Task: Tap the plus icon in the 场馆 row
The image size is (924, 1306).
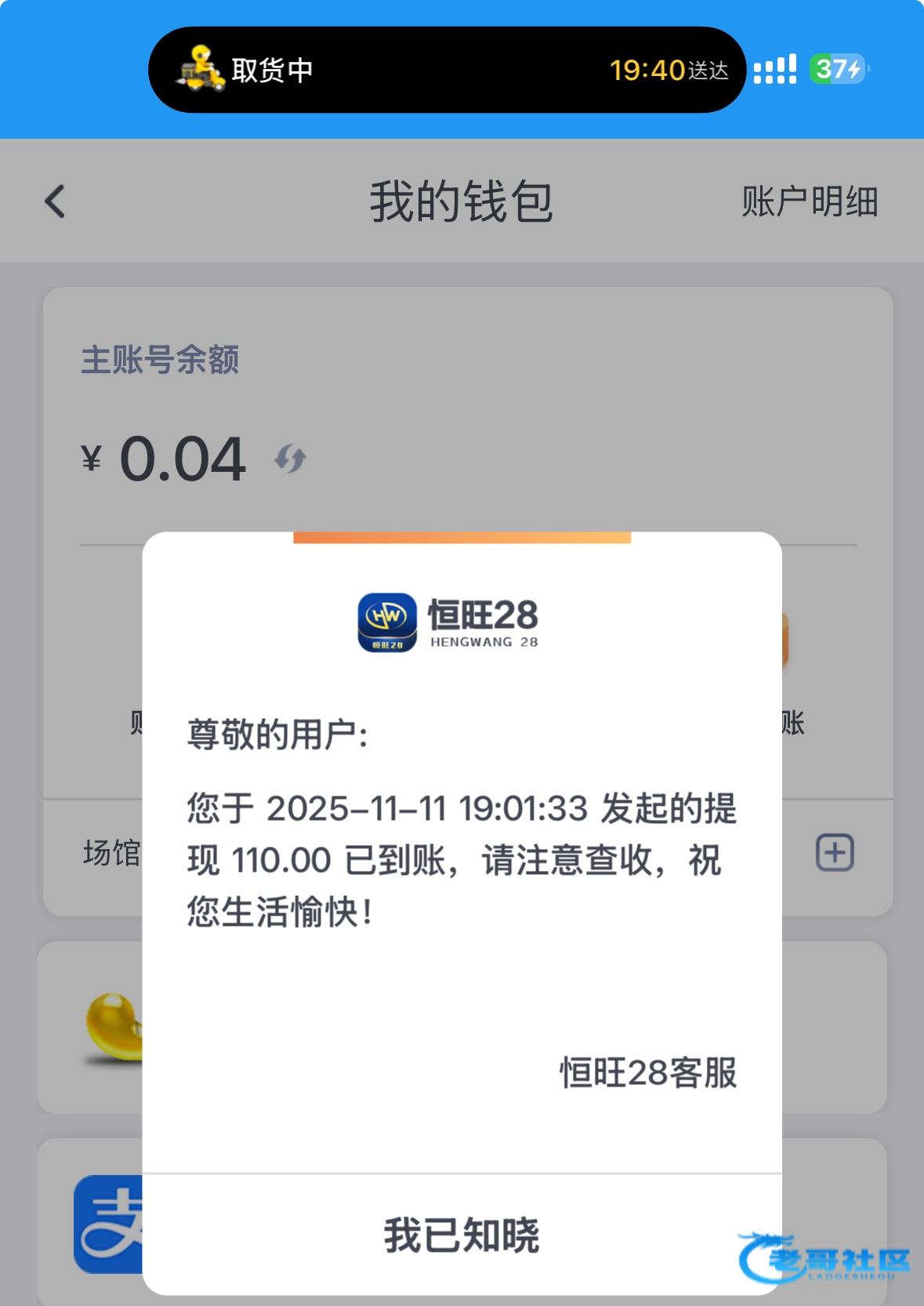Action: pyautogui.click(x=835, y=852)
